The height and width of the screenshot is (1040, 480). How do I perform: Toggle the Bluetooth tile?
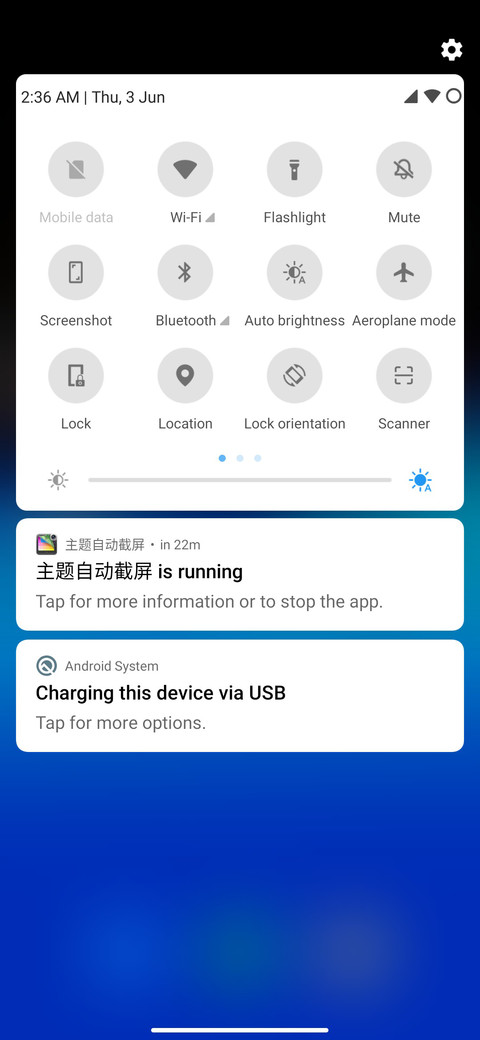click(185, 272)
